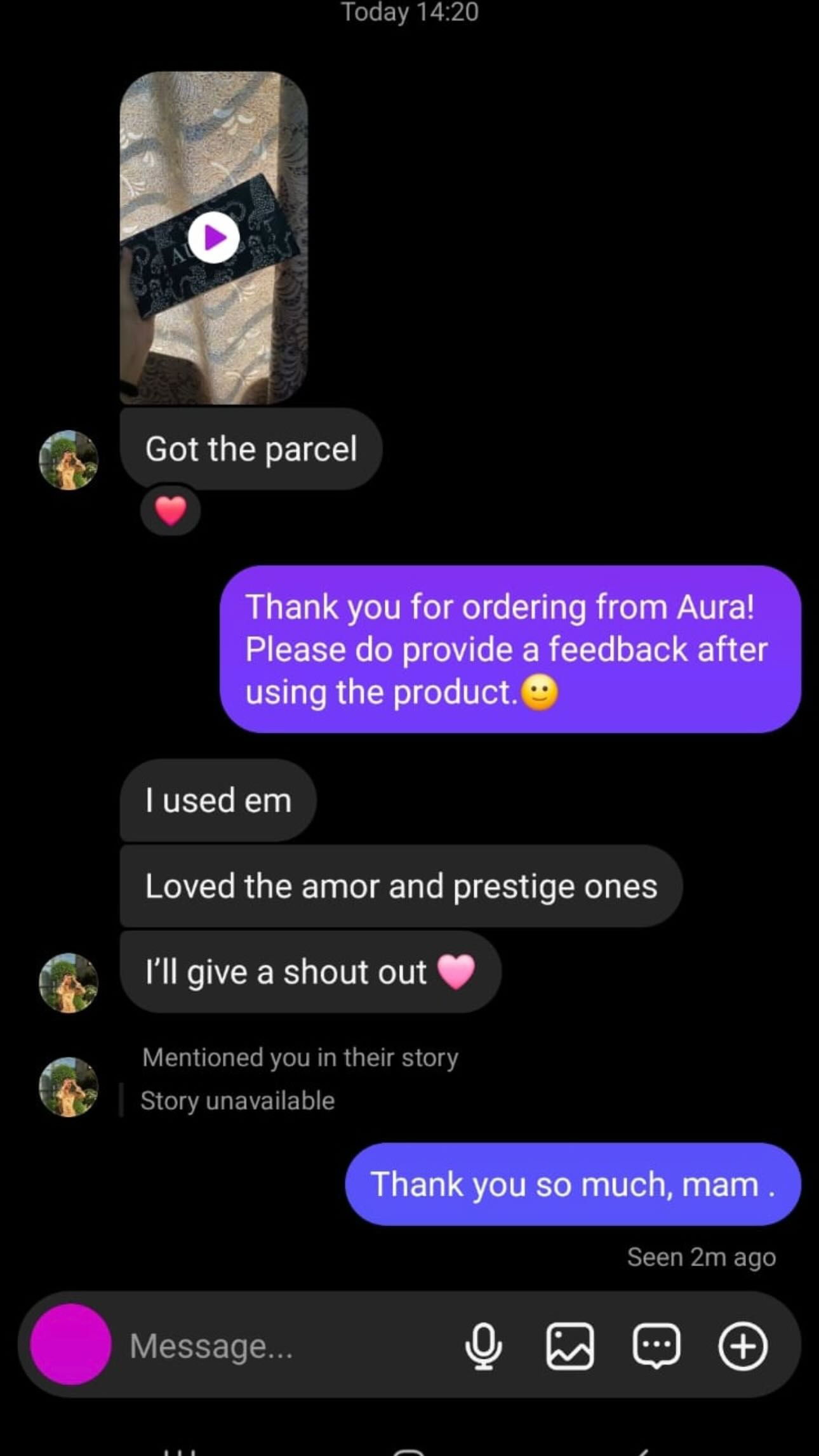Image resolution: width=819 pixels, height=1456 pixels.
Task: Open the camera button beside message field
Action: 70,1344
